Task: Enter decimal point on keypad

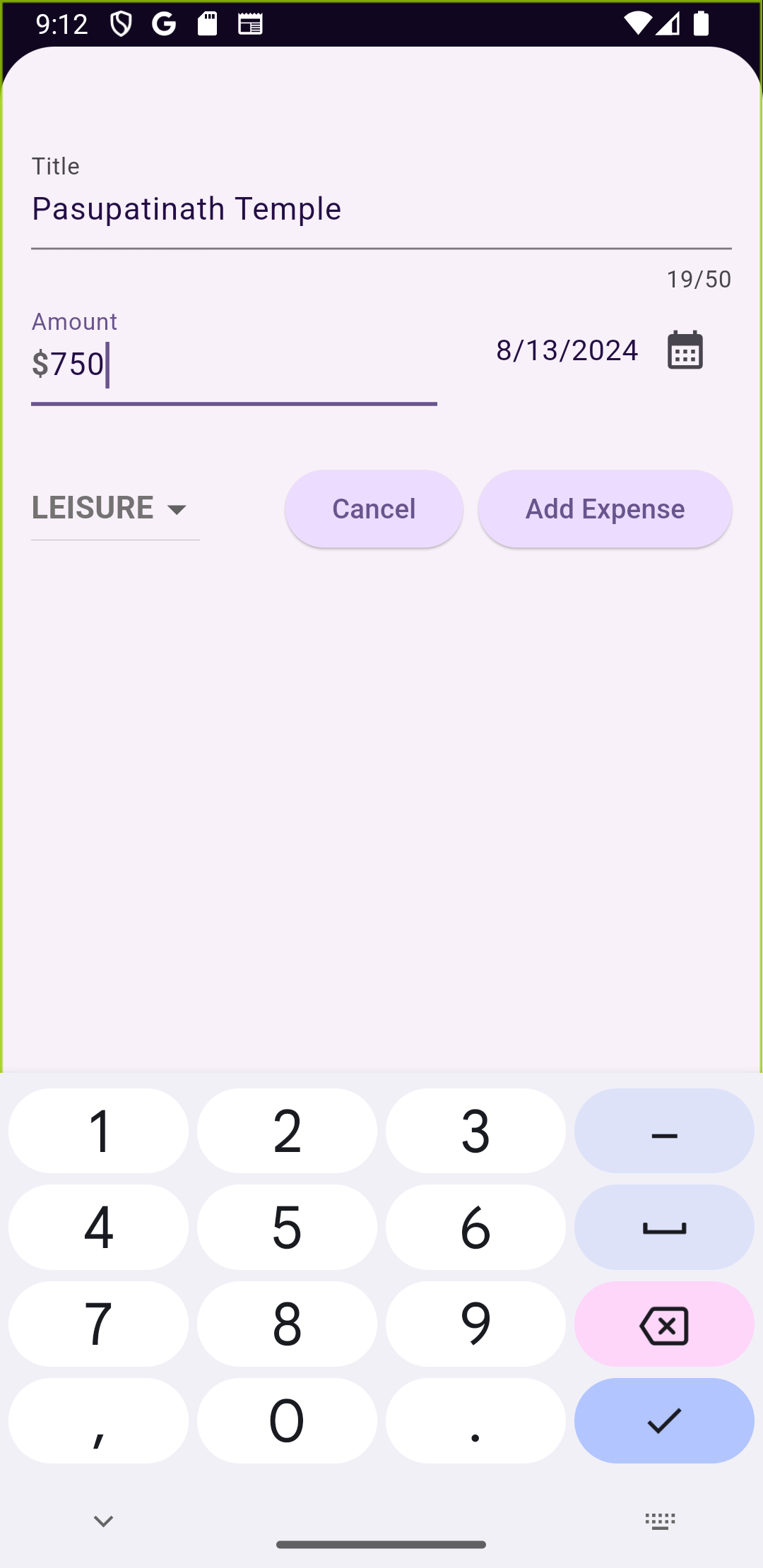Action: pos(475,1420)
